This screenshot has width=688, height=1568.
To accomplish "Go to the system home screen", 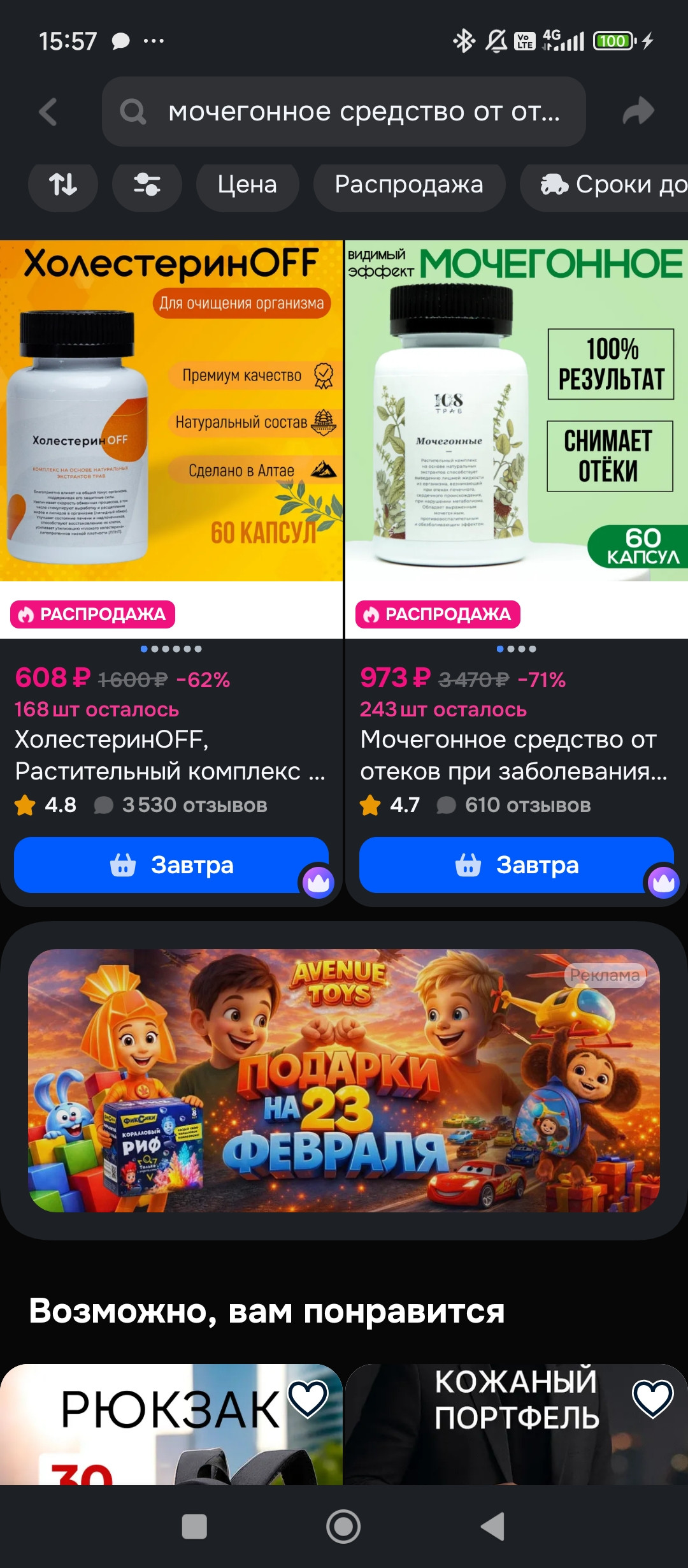I will 343,1527.
